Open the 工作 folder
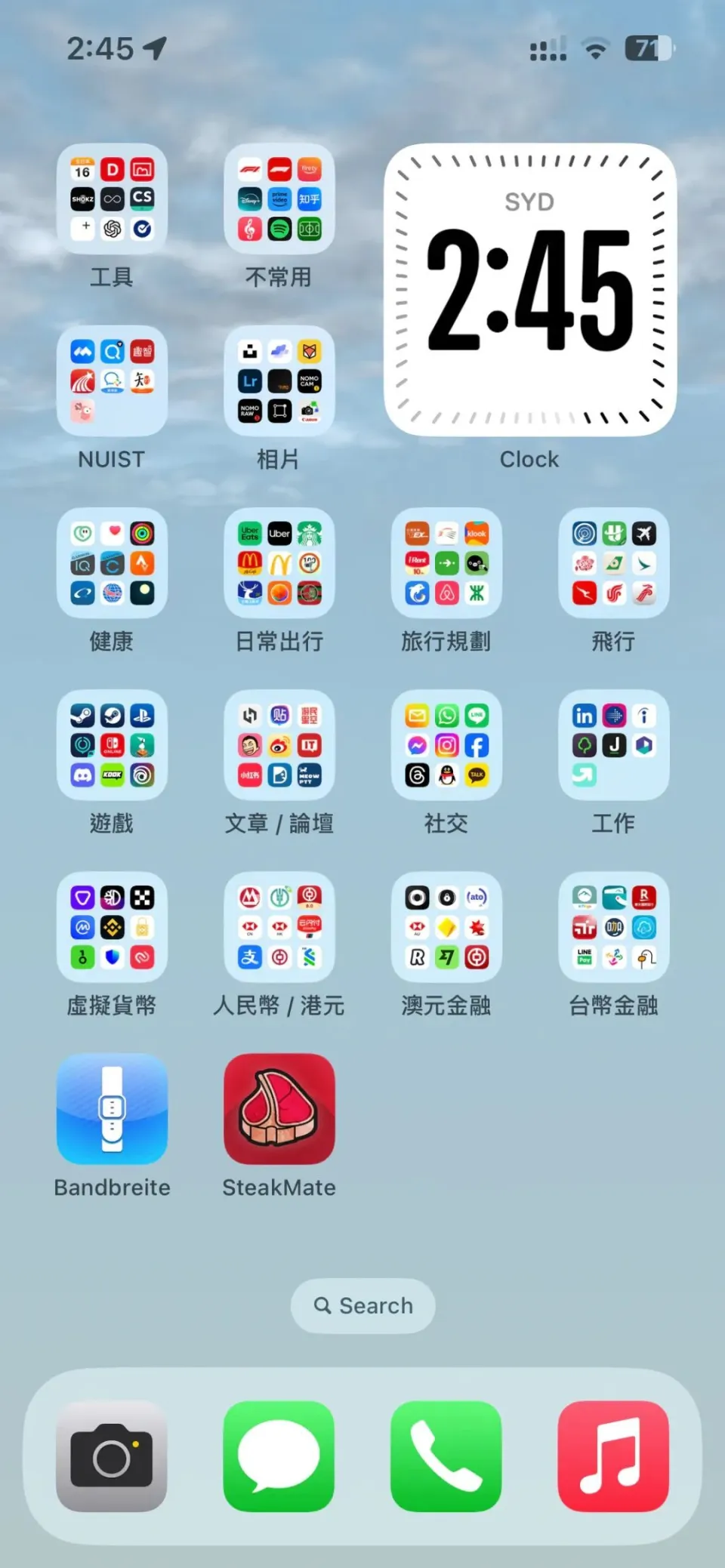Image resolution: width=725 pixels, height=1568 pixels. click(613, 745)
